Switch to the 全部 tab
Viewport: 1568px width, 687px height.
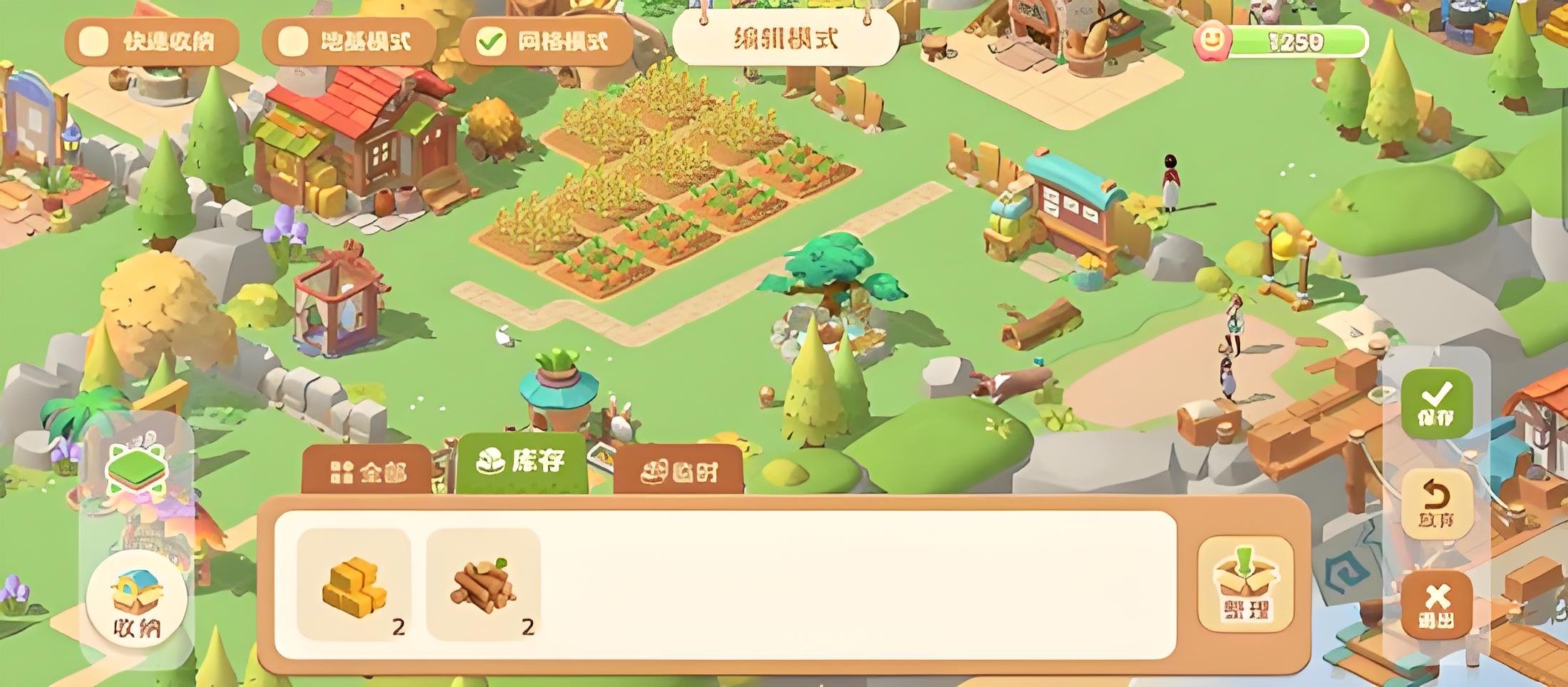click(x=367, y=471)
